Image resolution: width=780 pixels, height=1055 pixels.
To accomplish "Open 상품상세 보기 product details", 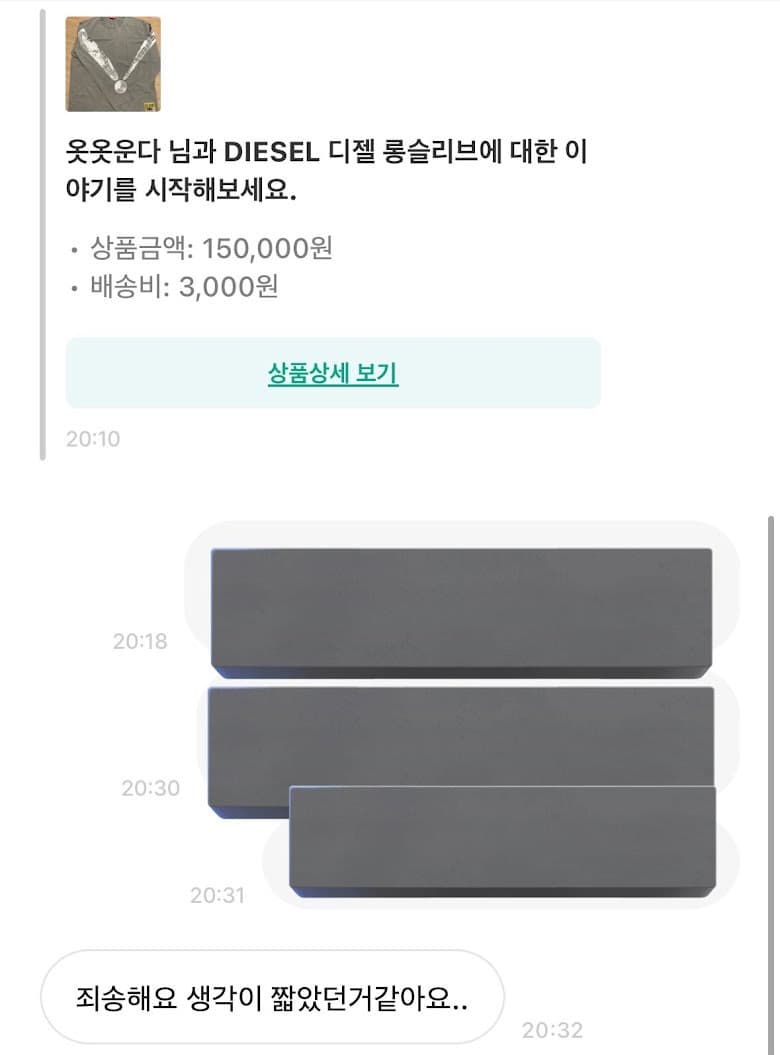I will pos(333,373).
